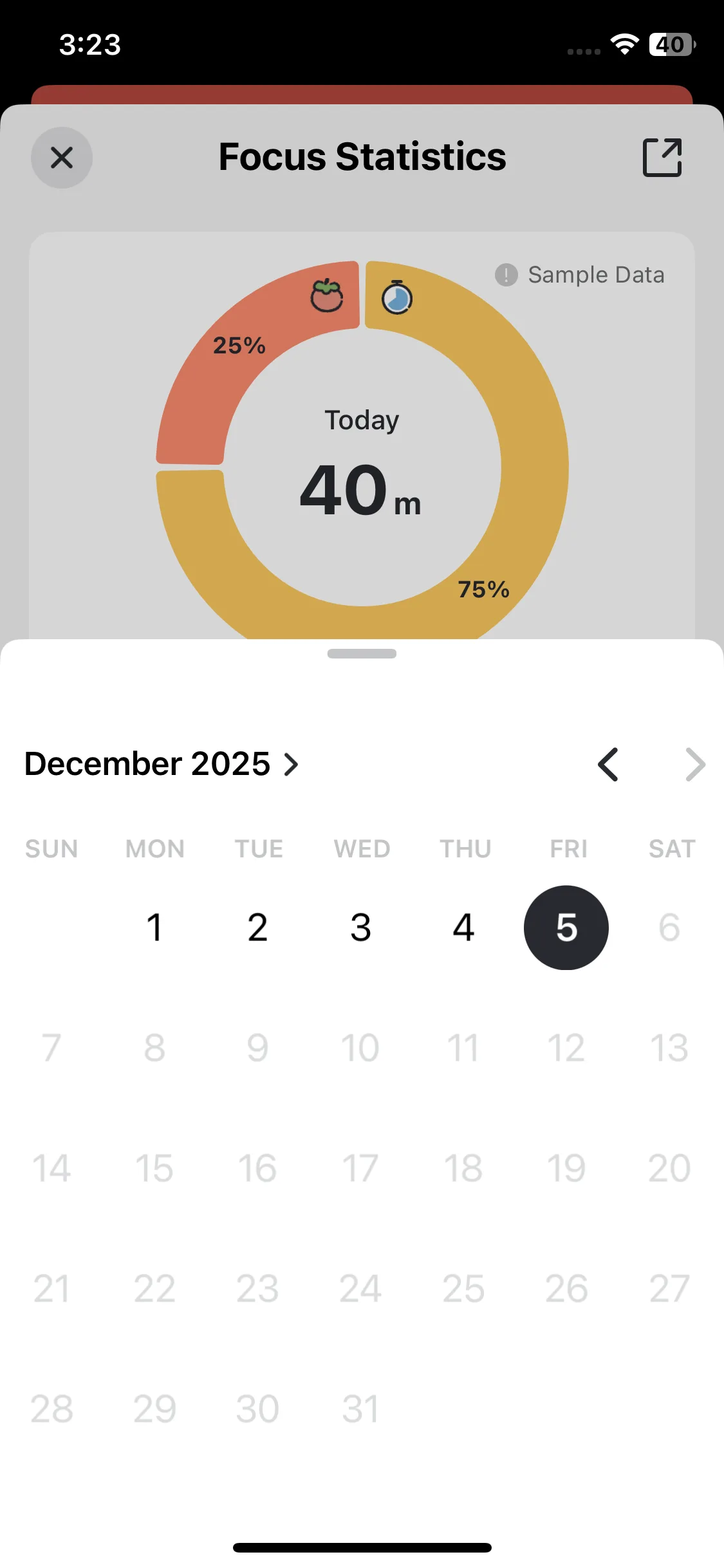Go to the previous month
724x1568 pixels.
tap(608, 764)
